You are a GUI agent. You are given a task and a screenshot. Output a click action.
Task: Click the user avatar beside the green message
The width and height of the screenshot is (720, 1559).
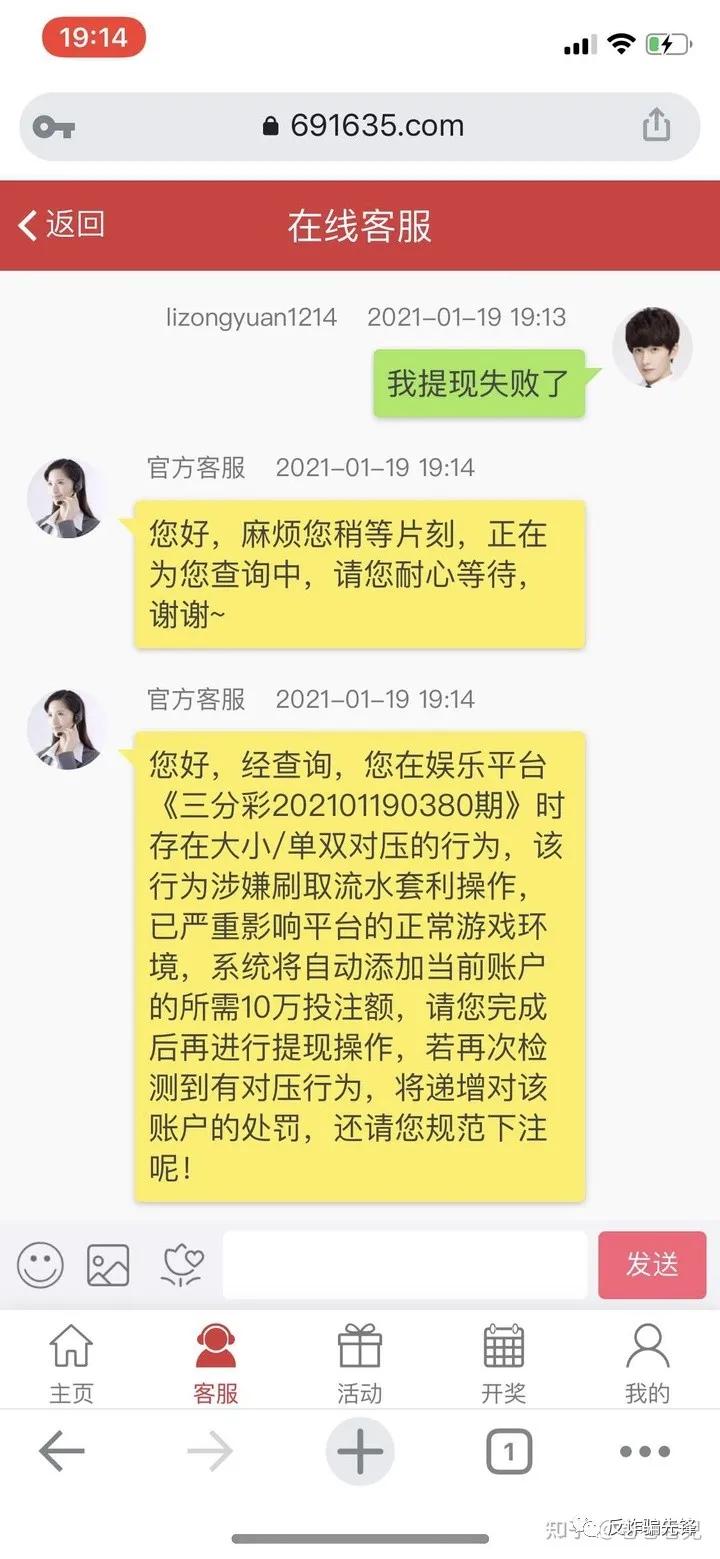(652, 347)
